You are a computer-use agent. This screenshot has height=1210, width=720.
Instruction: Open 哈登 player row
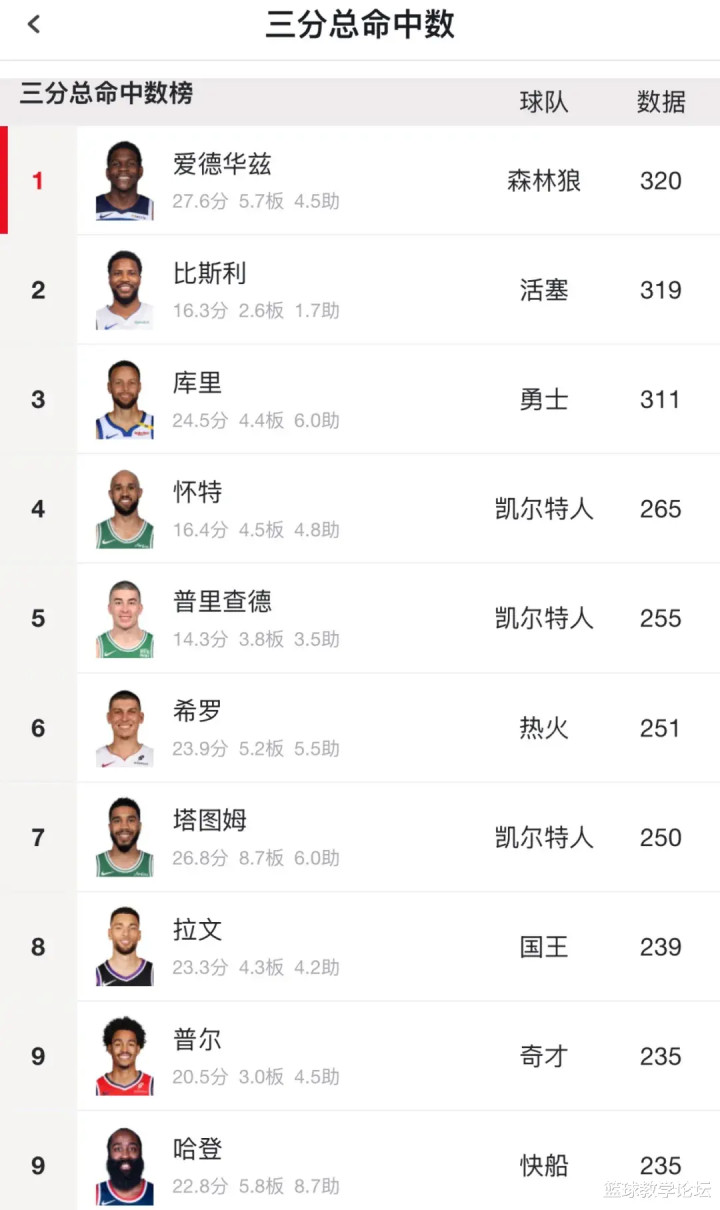[x=360, y=1161]
